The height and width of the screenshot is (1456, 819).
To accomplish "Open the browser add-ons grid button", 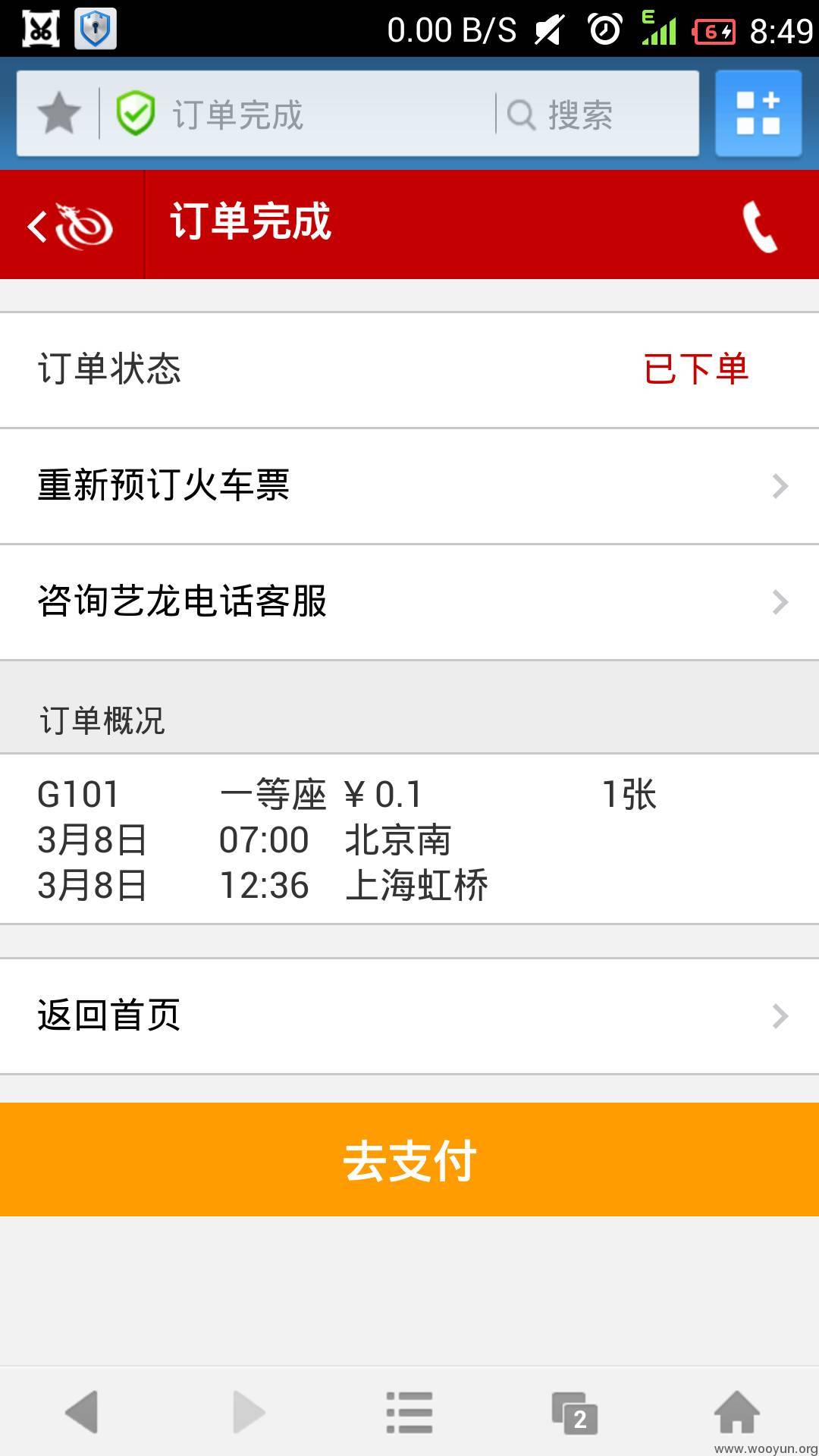I will (x=758, y=114).
